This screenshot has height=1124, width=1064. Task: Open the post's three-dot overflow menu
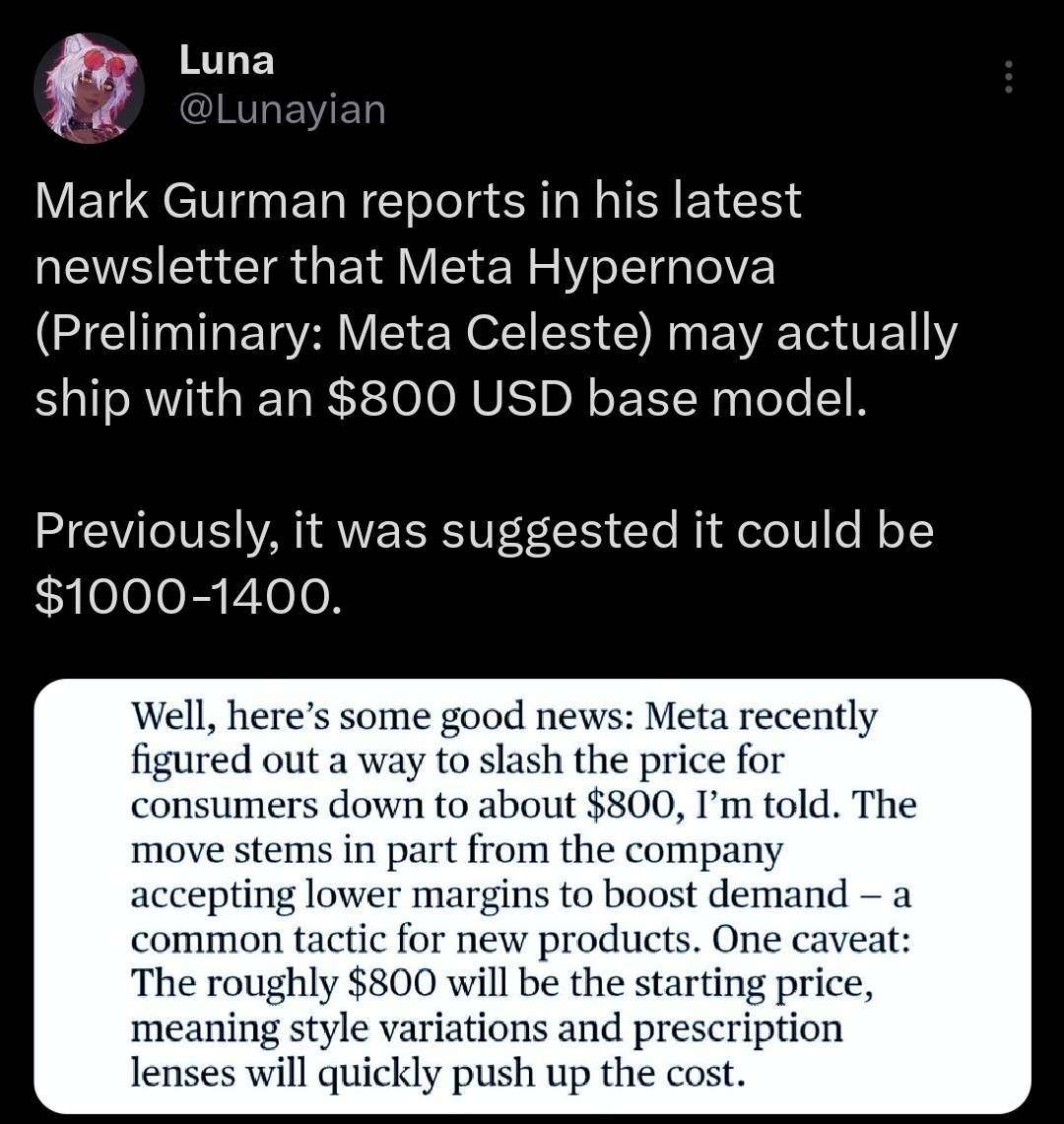1007,77
